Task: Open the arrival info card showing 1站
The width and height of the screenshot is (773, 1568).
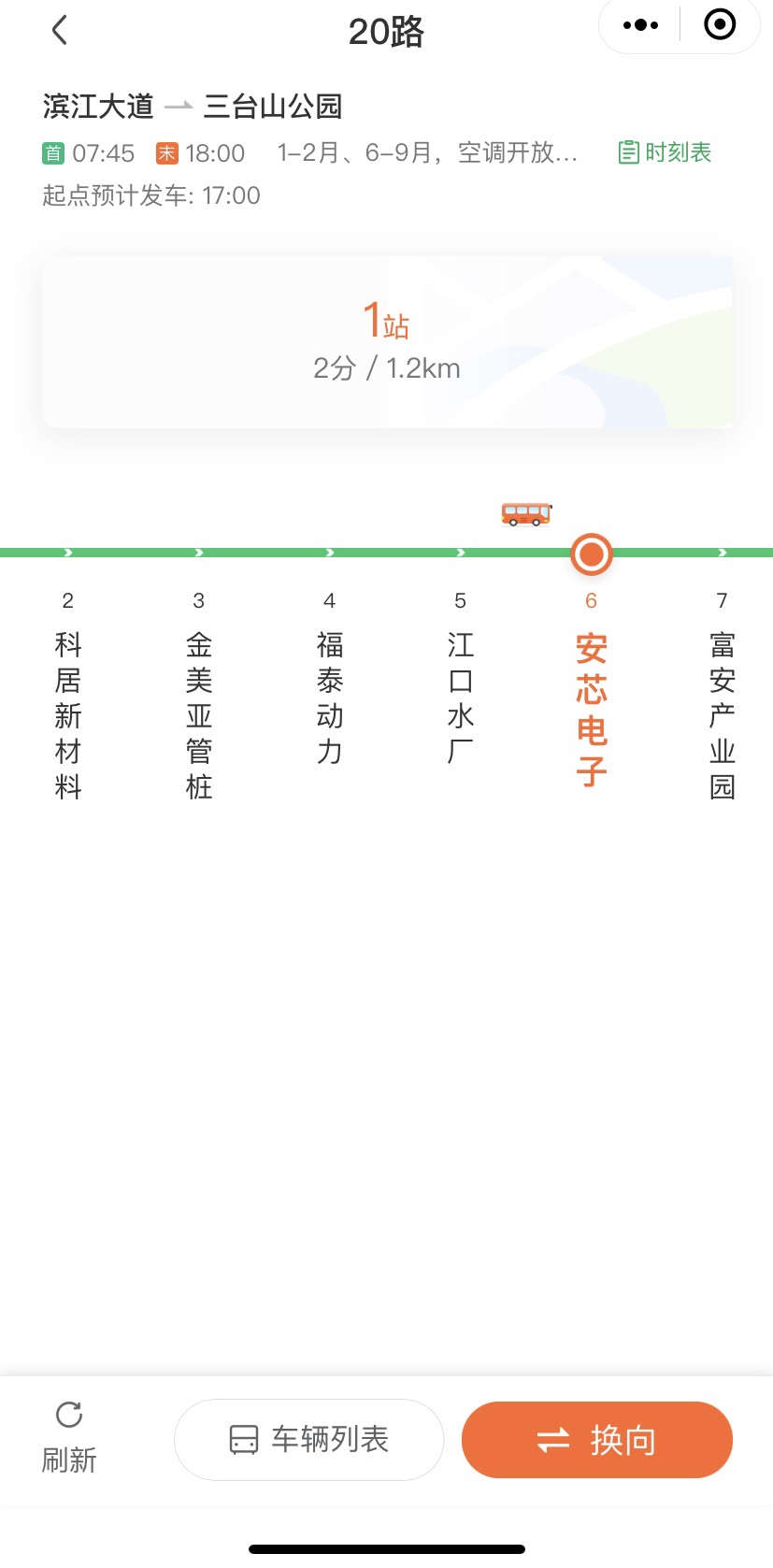Action: [x=387, y=342]
